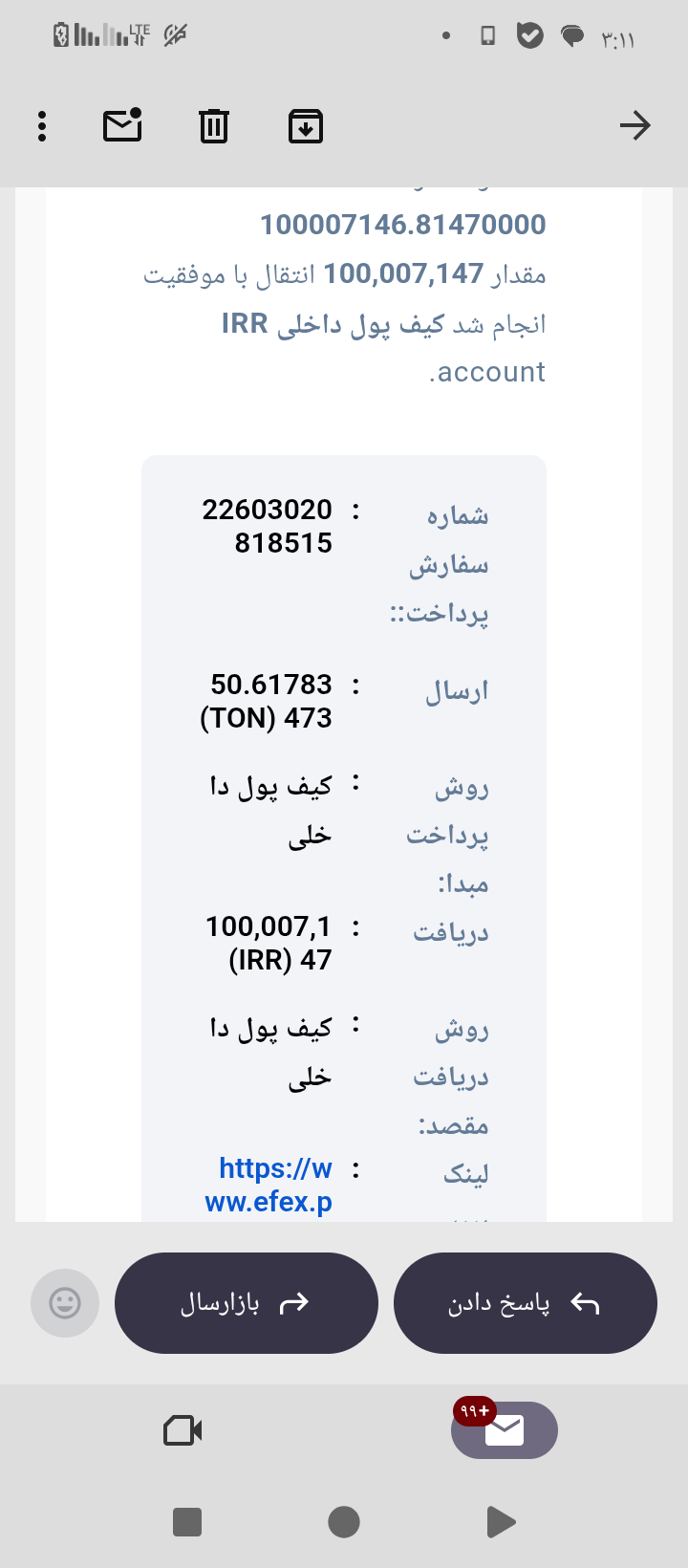Switch to the Mail tab
The image size is (688, 1568).
(505, 1430)
